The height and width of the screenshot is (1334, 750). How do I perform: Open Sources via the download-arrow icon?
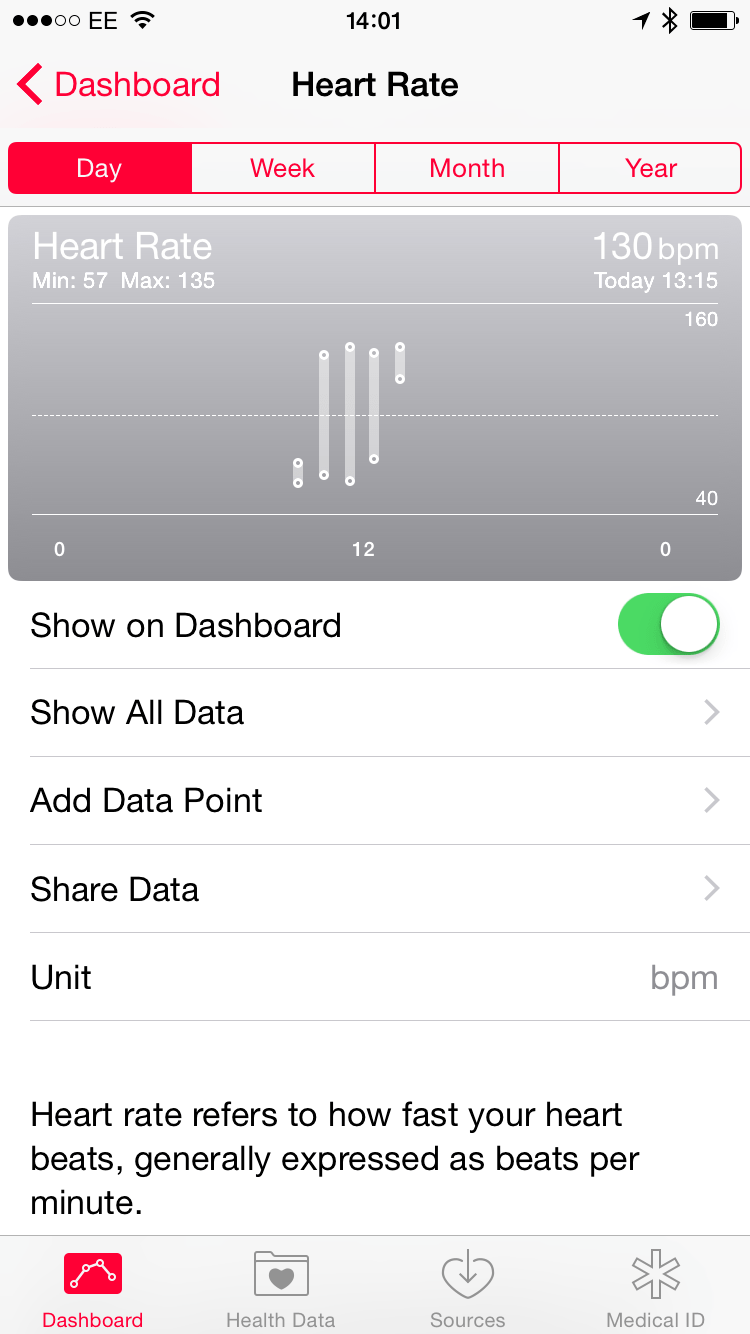467,1274
